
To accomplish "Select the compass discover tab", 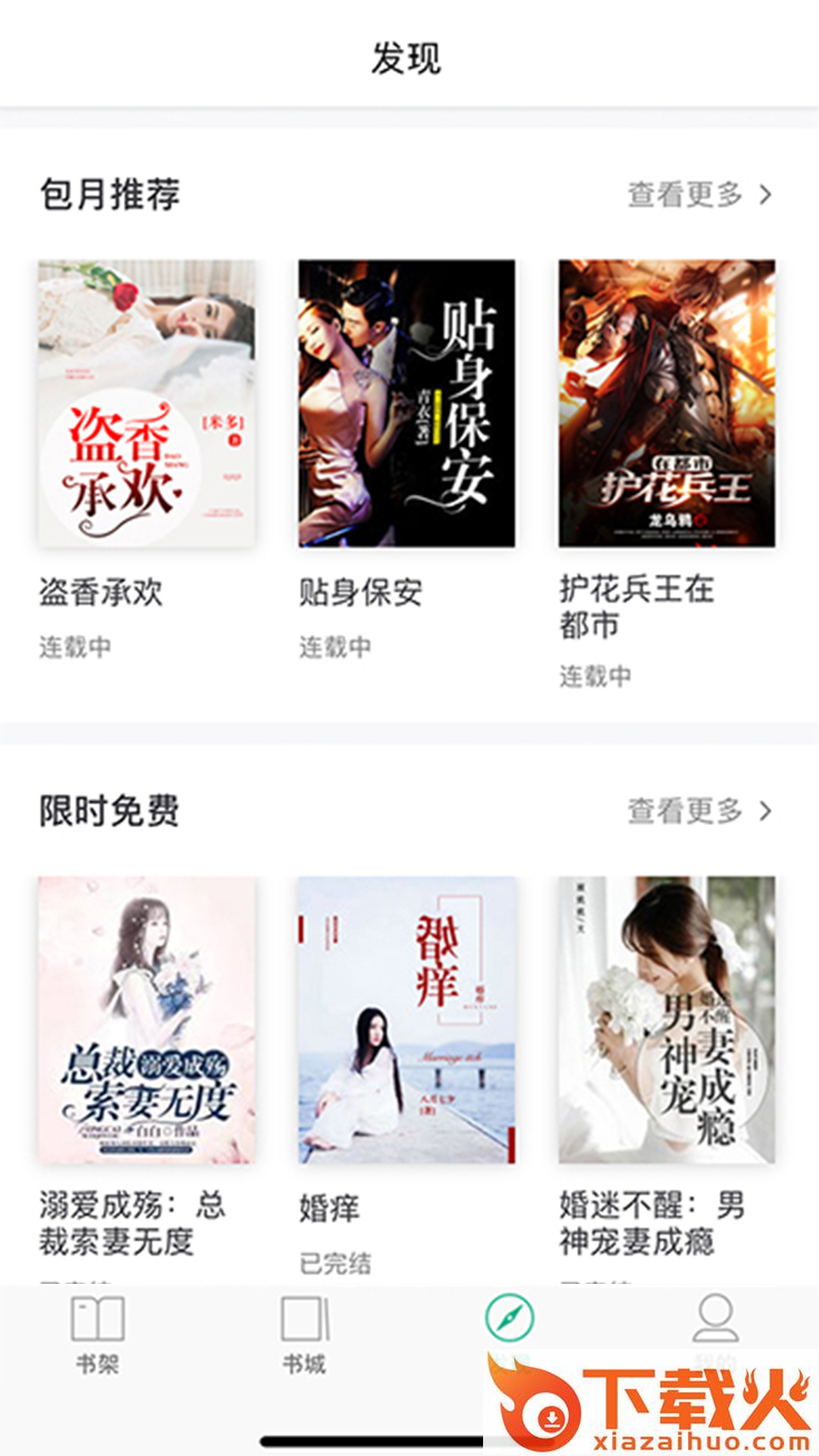I will [x=510, y=1319].
